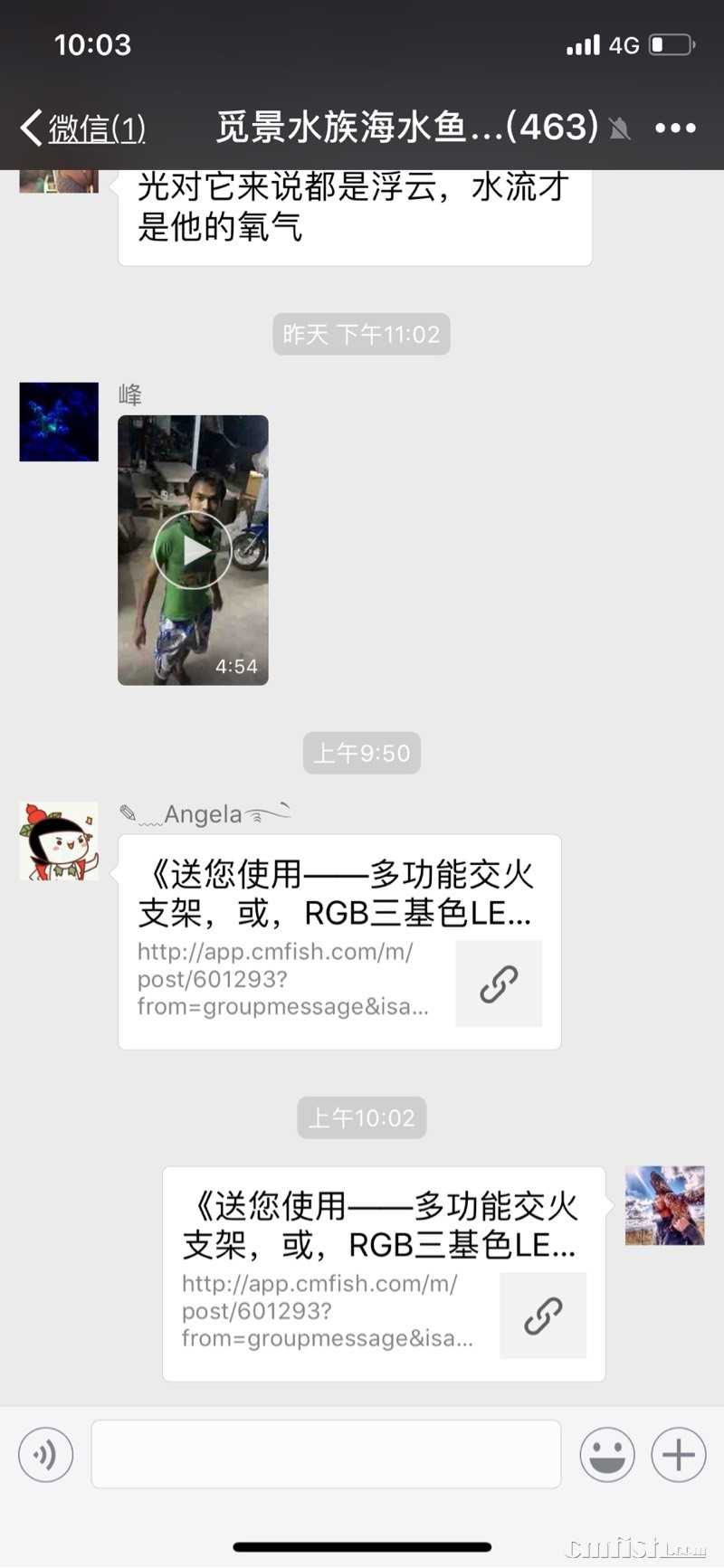Go back to the 微信 chat list
The image size is (724, 1568).
pos(81,128)
